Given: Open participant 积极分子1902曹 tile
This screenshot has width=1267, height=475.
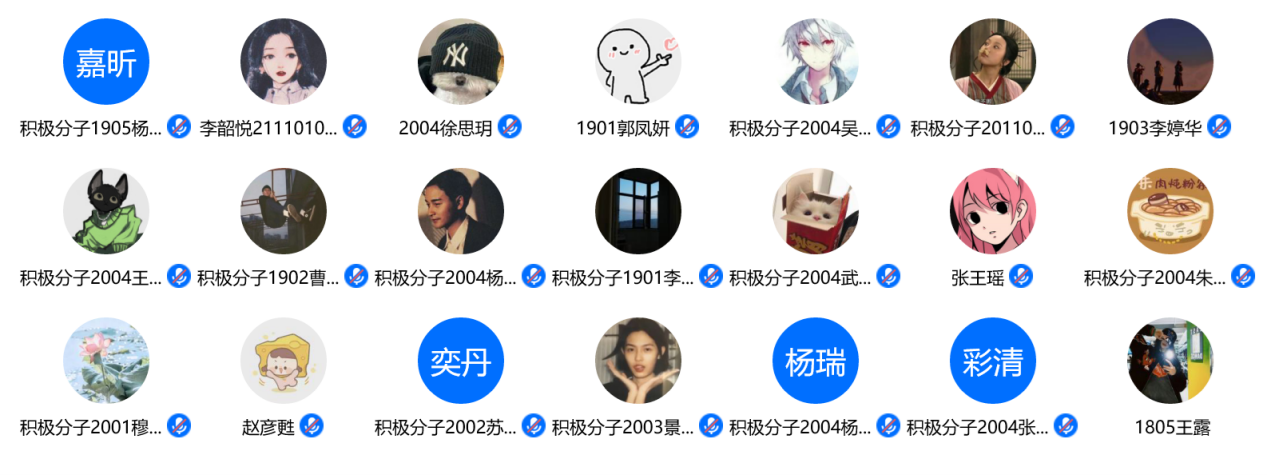Looking at the screenshot, I should pos(283,211).
